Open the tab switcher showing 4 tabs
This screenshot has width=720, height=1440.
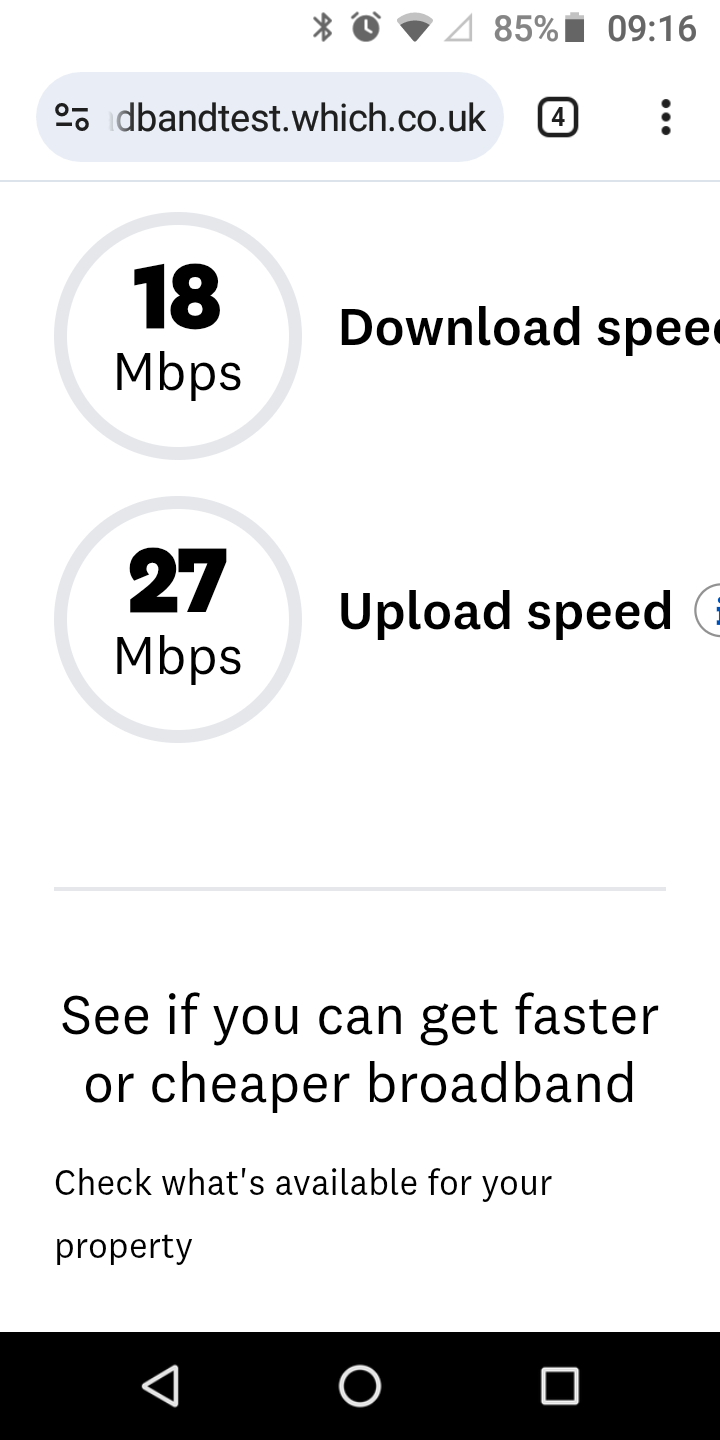pos(558,118)
